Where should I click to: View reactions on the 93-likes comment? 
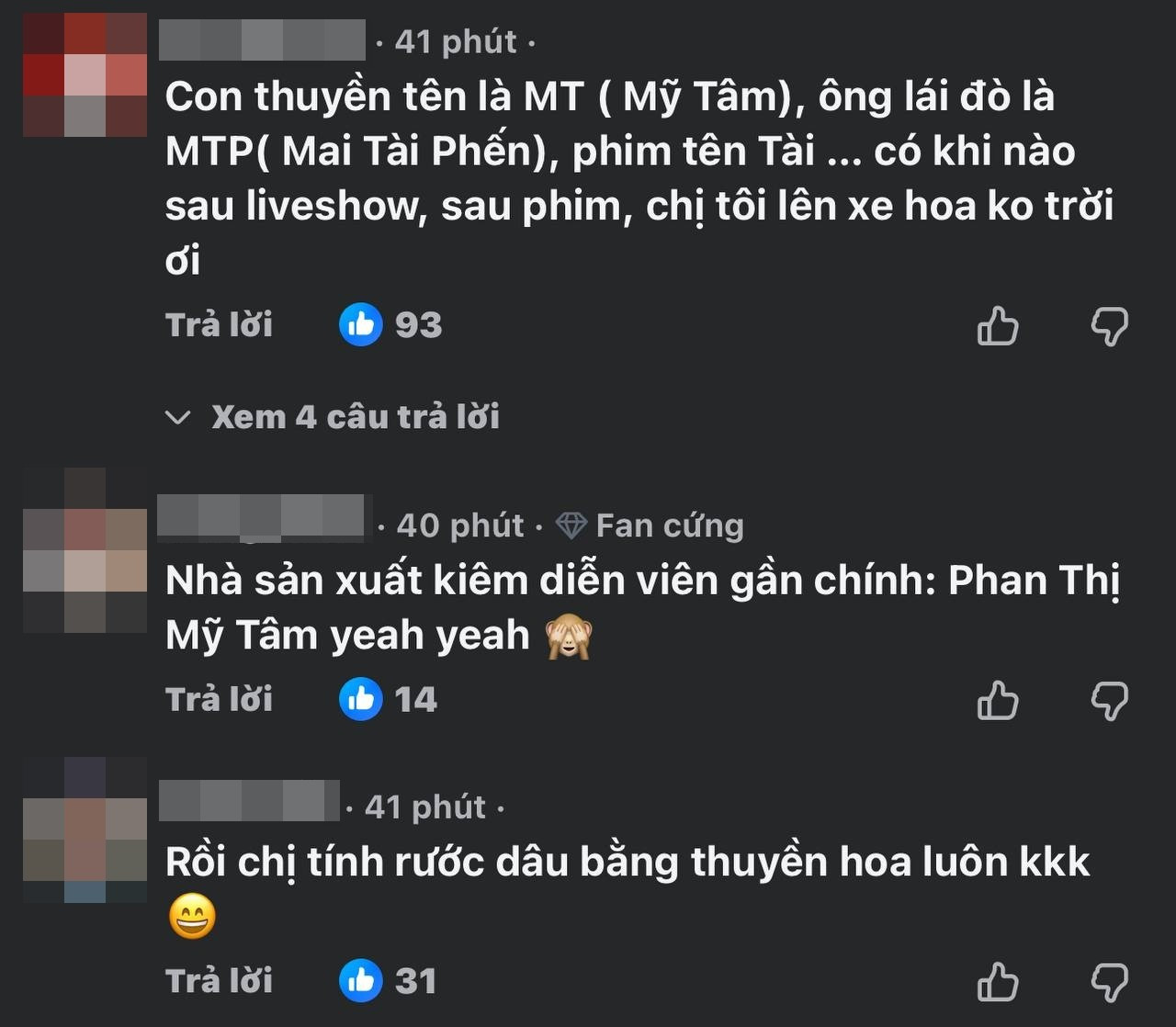pyautogui.click(x=390, y=325)
